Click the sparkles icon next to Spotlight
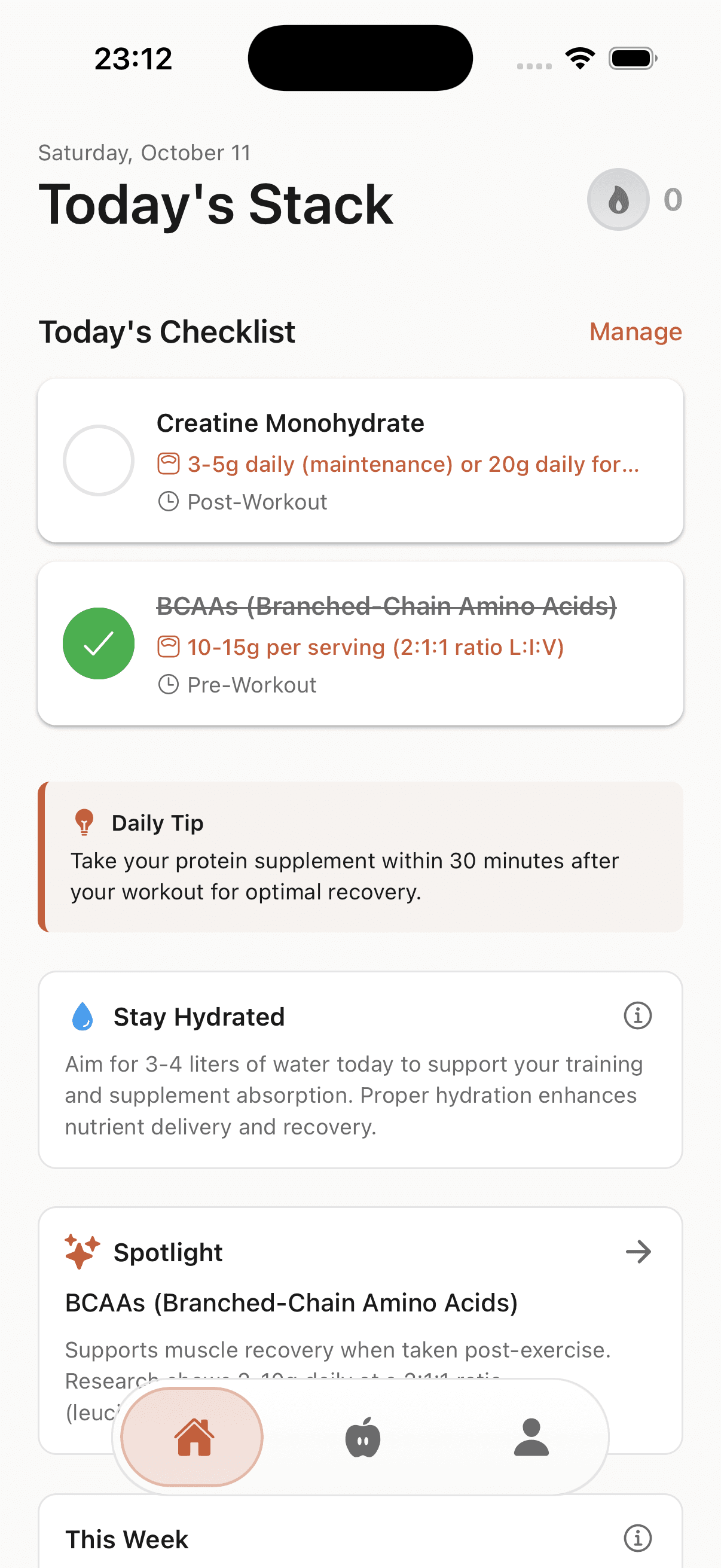Screen dimensions: 721x1568 click(81, 1251)
